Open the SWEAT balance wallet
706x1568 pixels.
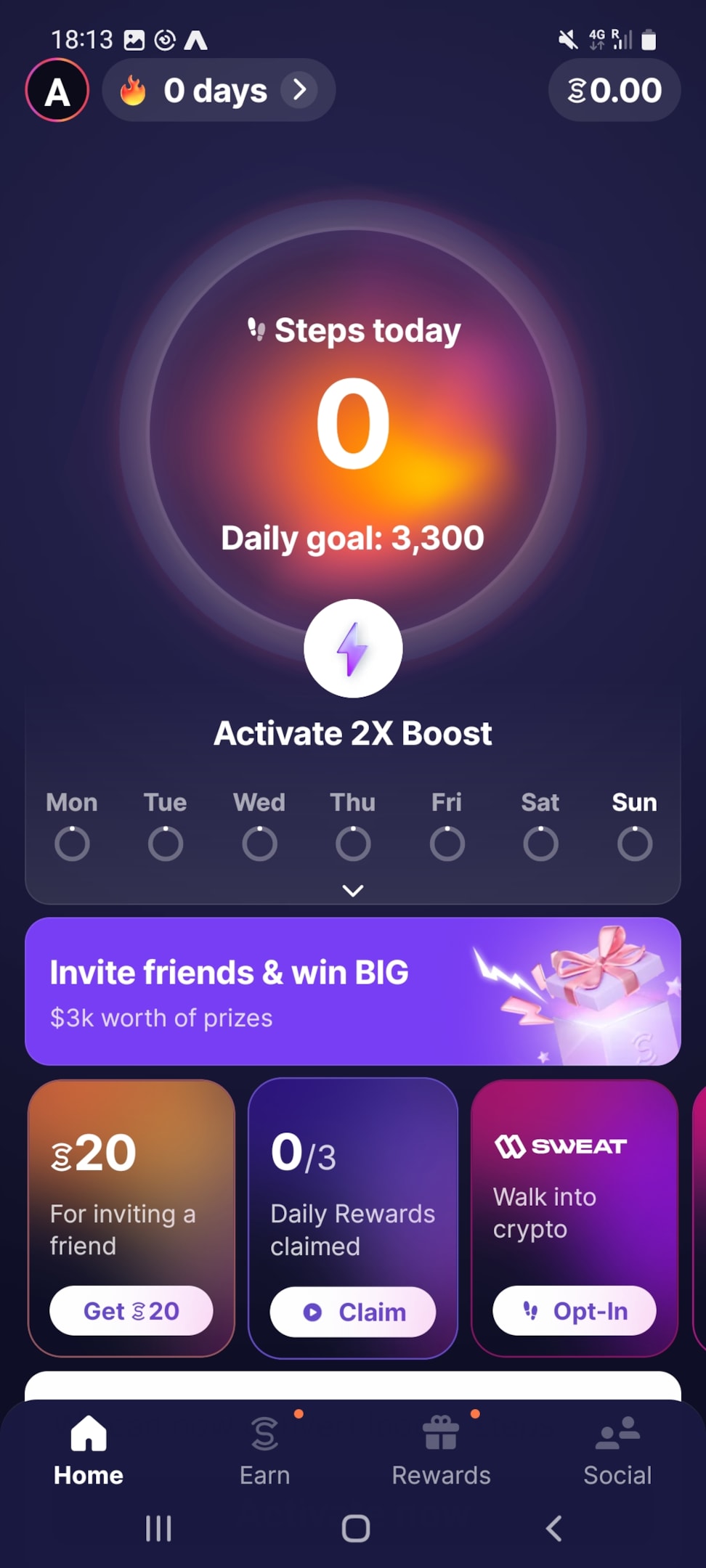614,91
